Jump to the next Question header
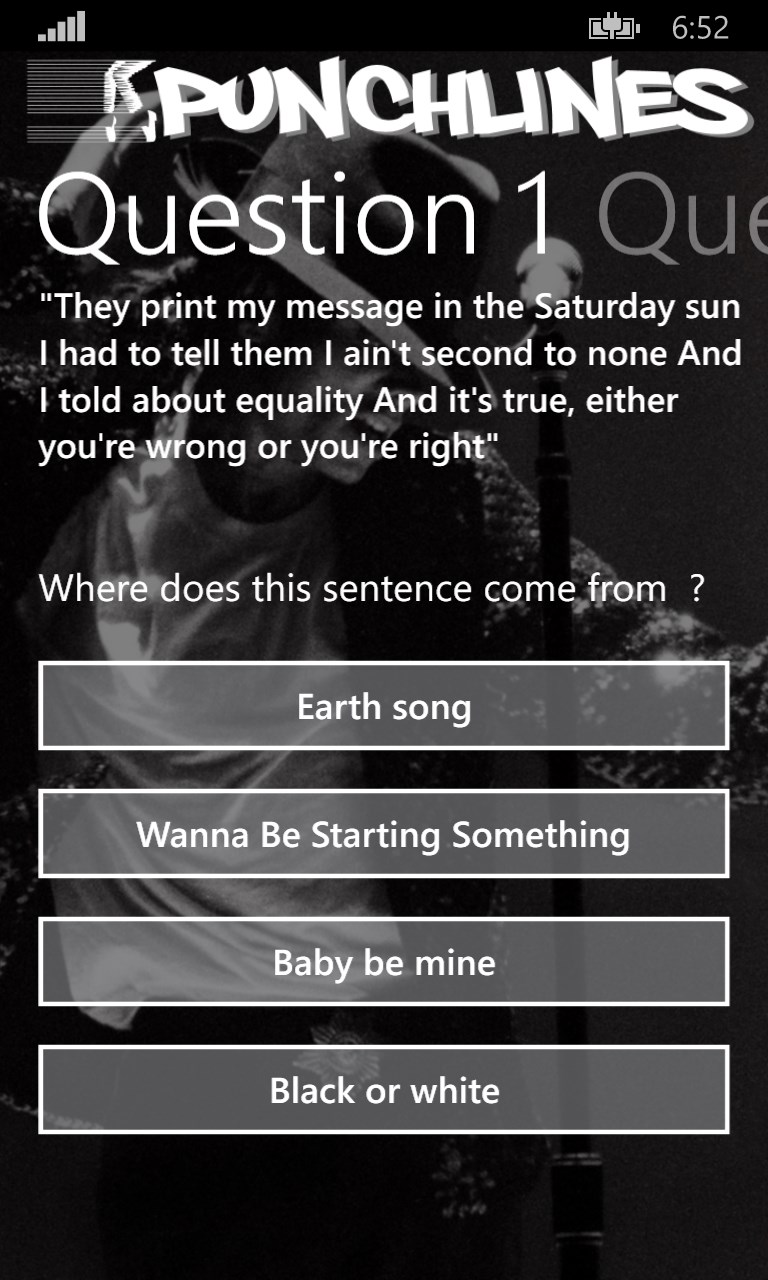The width and height of the screenshot is (768, 1280). click(x=680, y=217)
